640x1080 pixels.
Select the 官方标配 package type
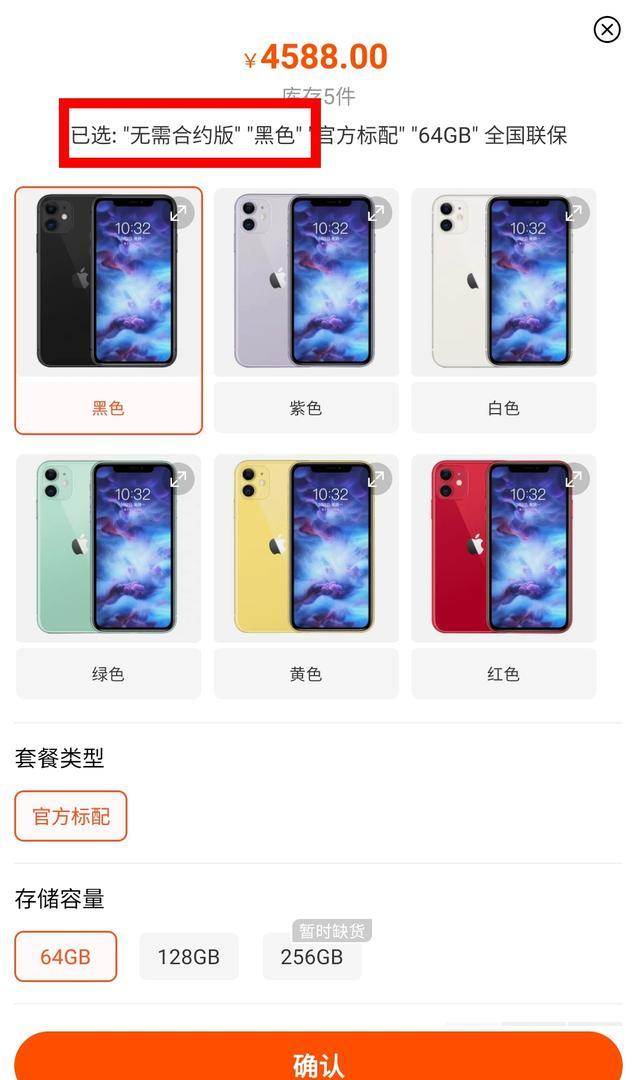point(71,816)
